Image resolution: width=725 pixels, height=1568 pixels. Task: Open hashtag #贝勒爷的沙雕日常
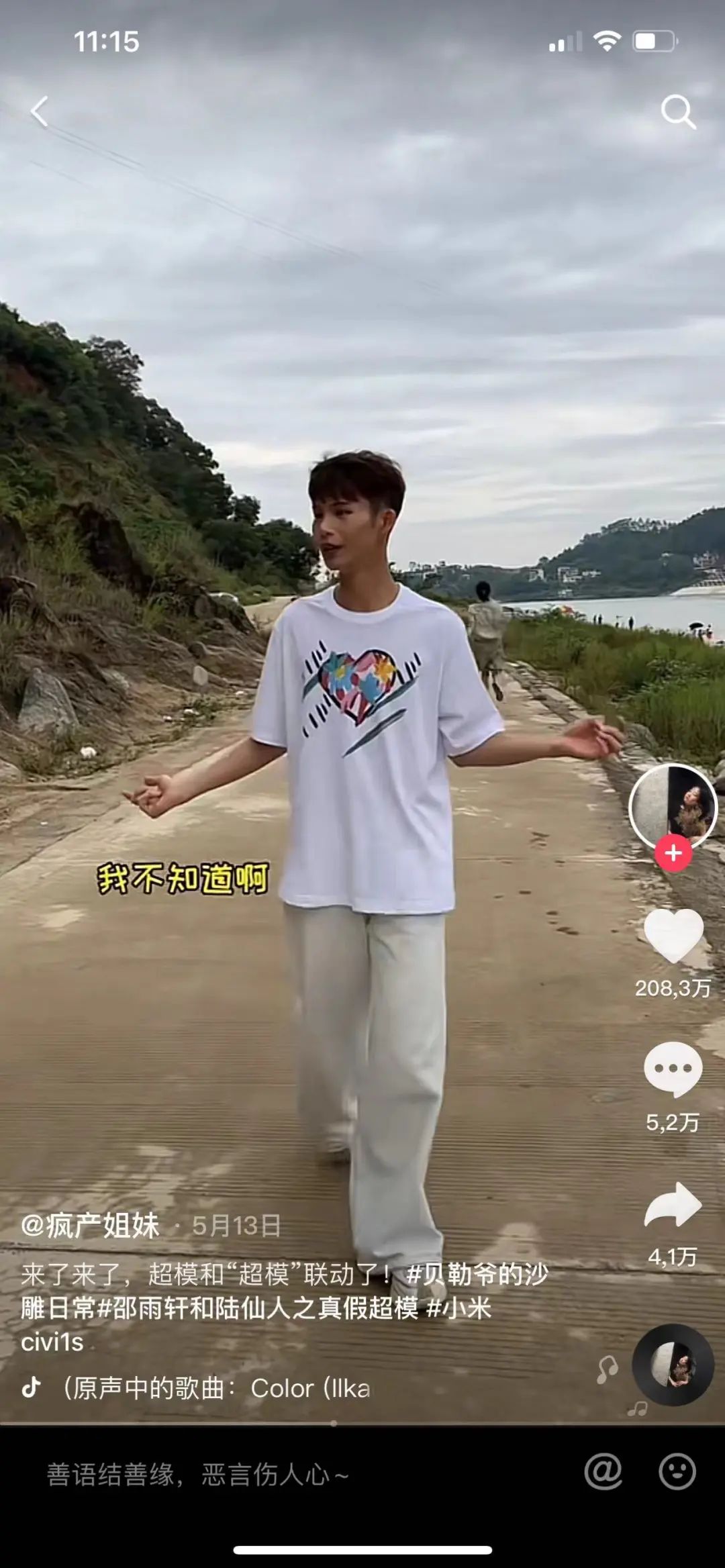(x=285, y=1291)
